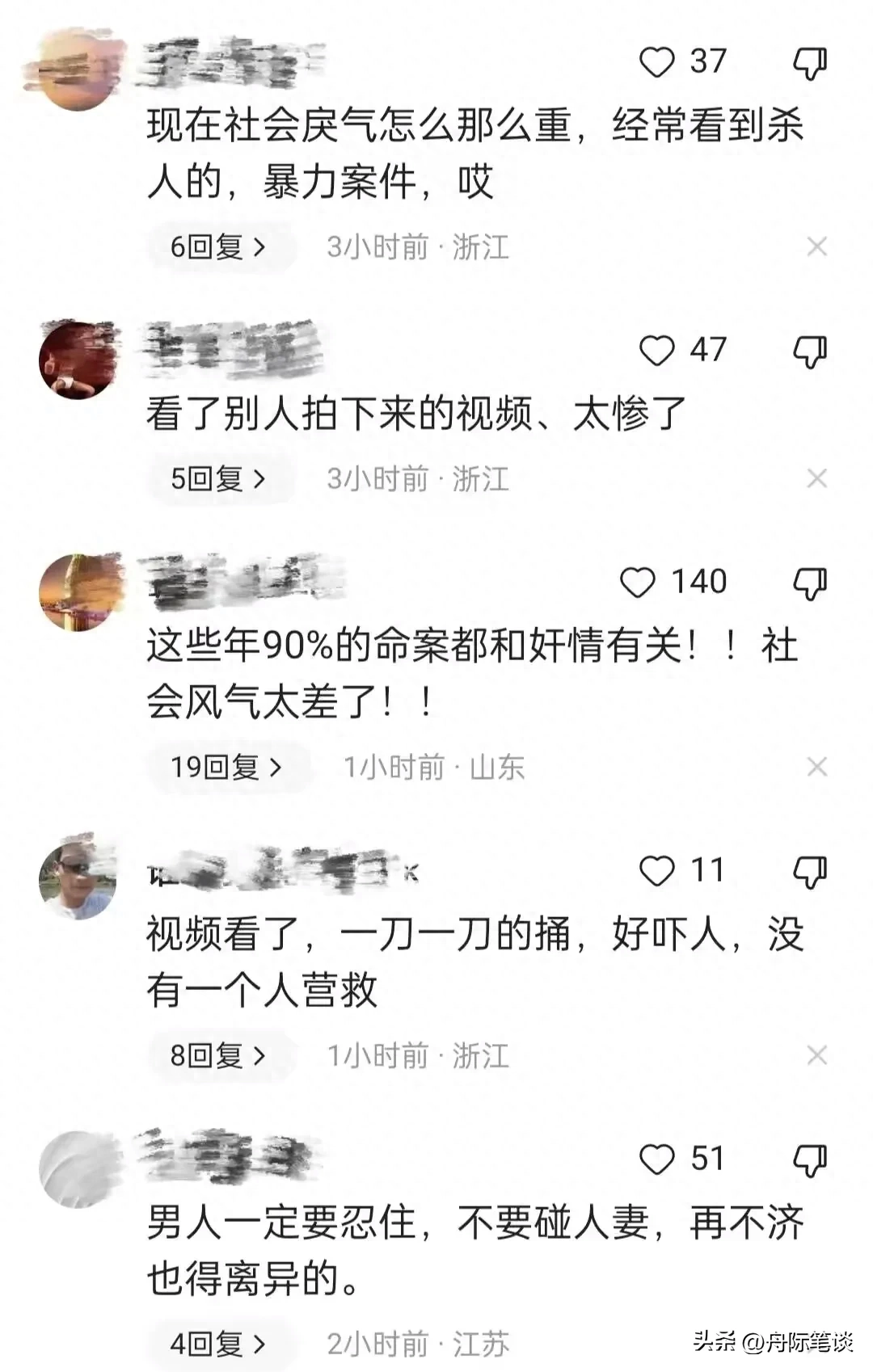Screen dimensions: 873x1372
Task: Like the comment with 51 likes
Action: [656, 1159]
